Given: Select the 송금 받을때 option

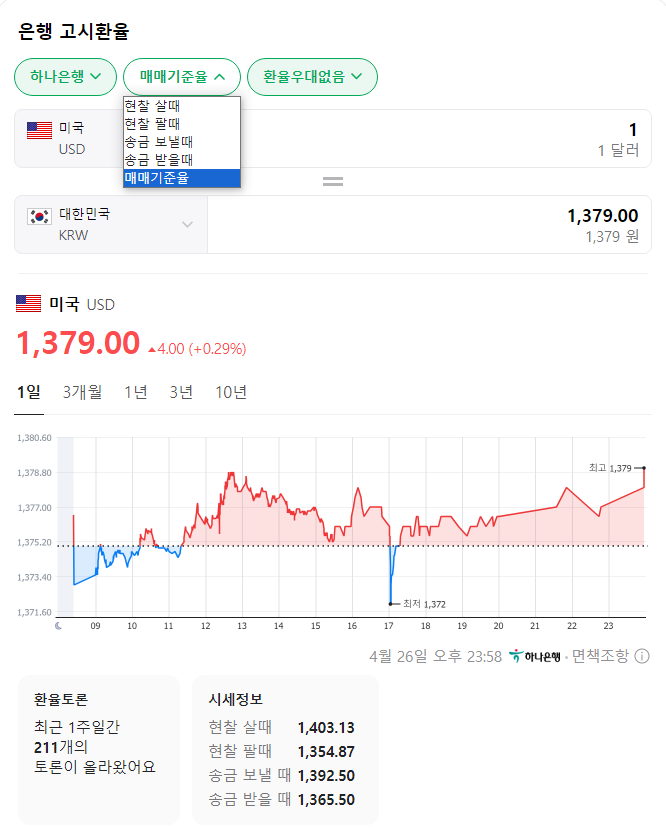Looking at the screenshot, I should click(x=181, y=160).
